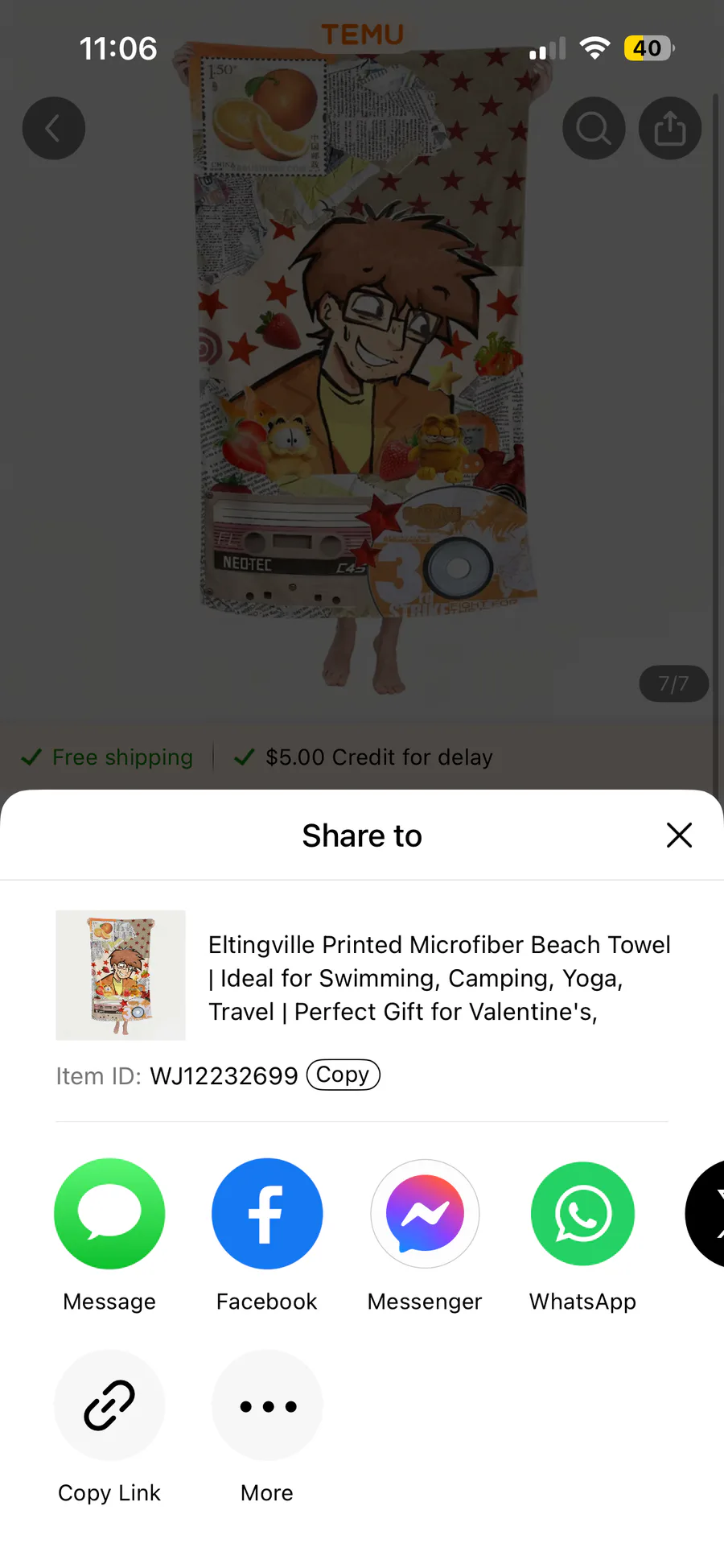The image size is (724, 1568).
Task: Share this product to Facebook
Action: pyautogui.click(x=267, y=1214)
